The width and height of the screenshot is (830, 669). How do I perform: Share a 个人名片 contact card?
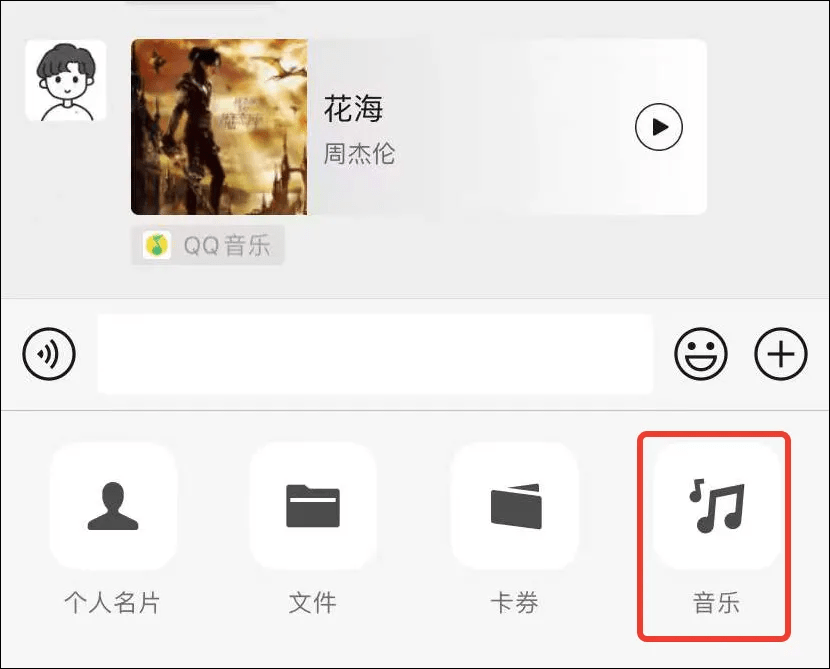[113, 506]
